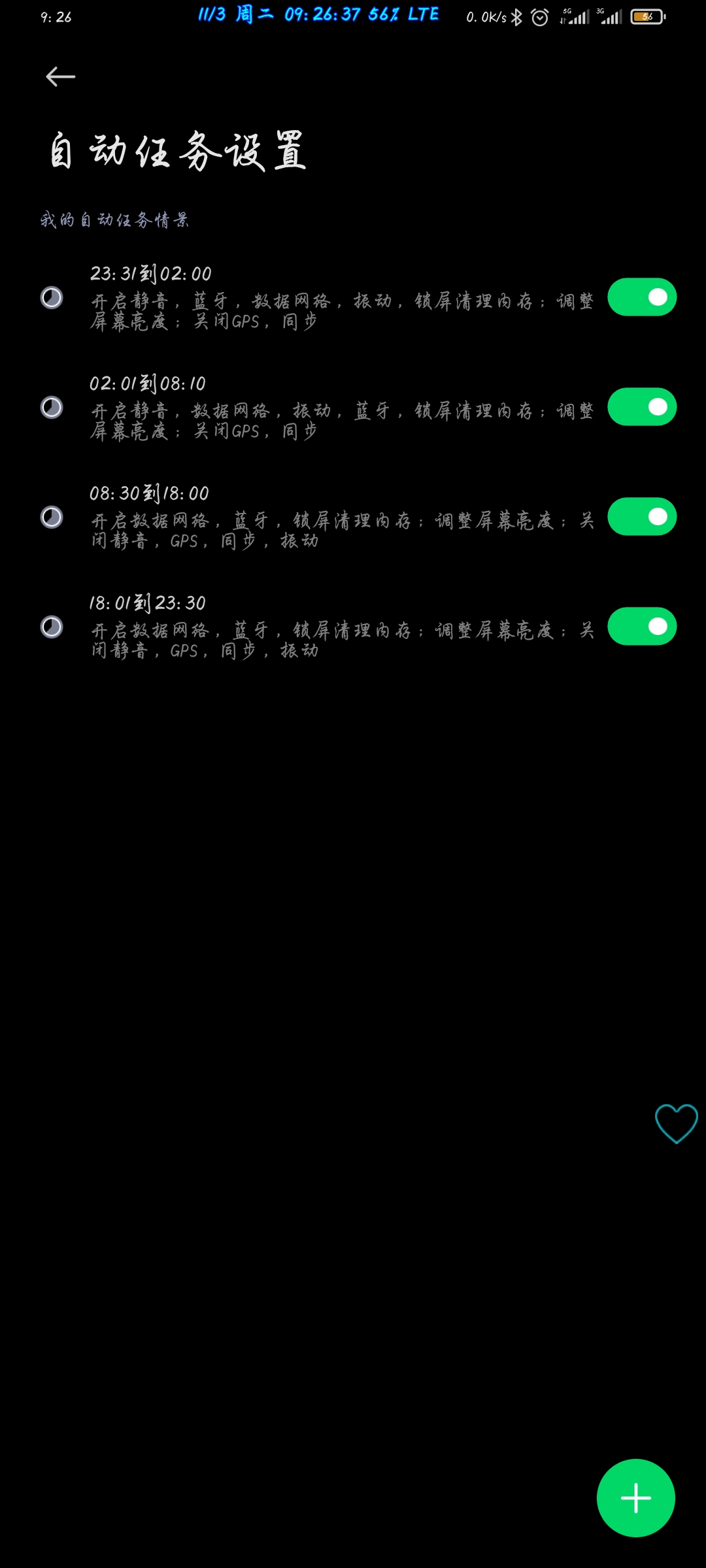
Task: Add a new auto task with plus button
Action: coord(635,1497)
